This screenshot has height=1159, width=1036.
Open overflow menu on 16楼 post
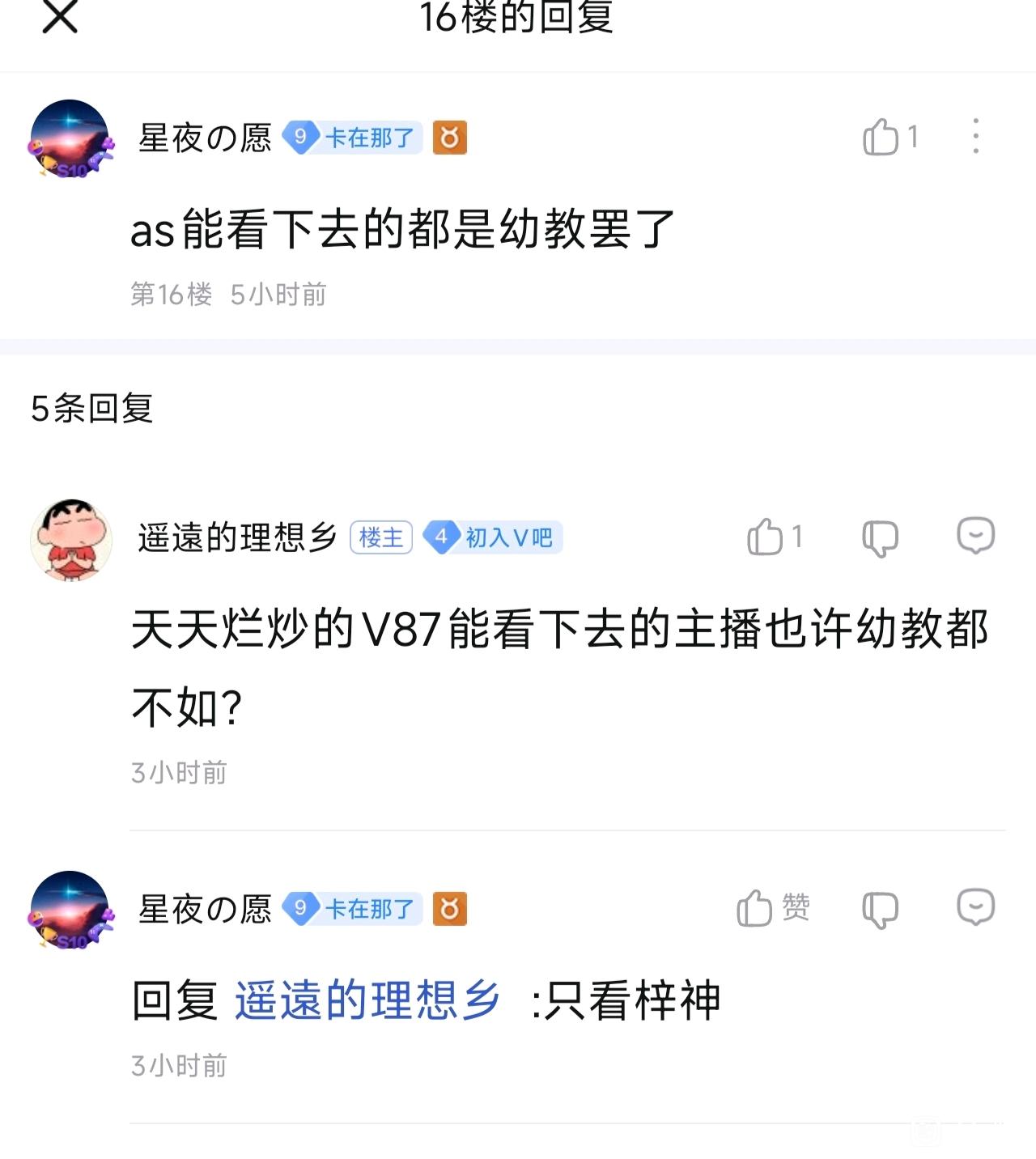pos(976,136)
